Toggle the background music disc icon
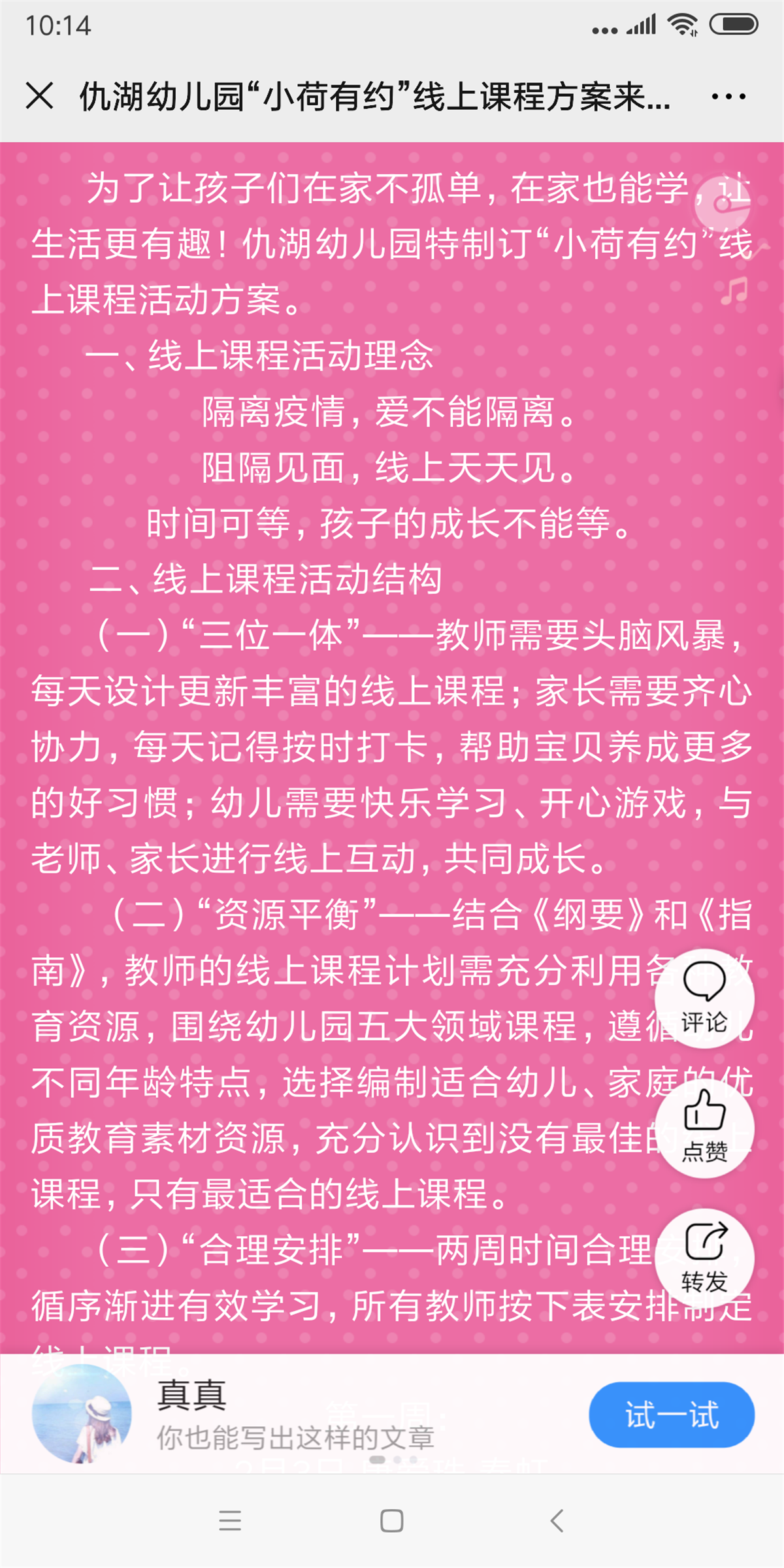 pos(722,204)
